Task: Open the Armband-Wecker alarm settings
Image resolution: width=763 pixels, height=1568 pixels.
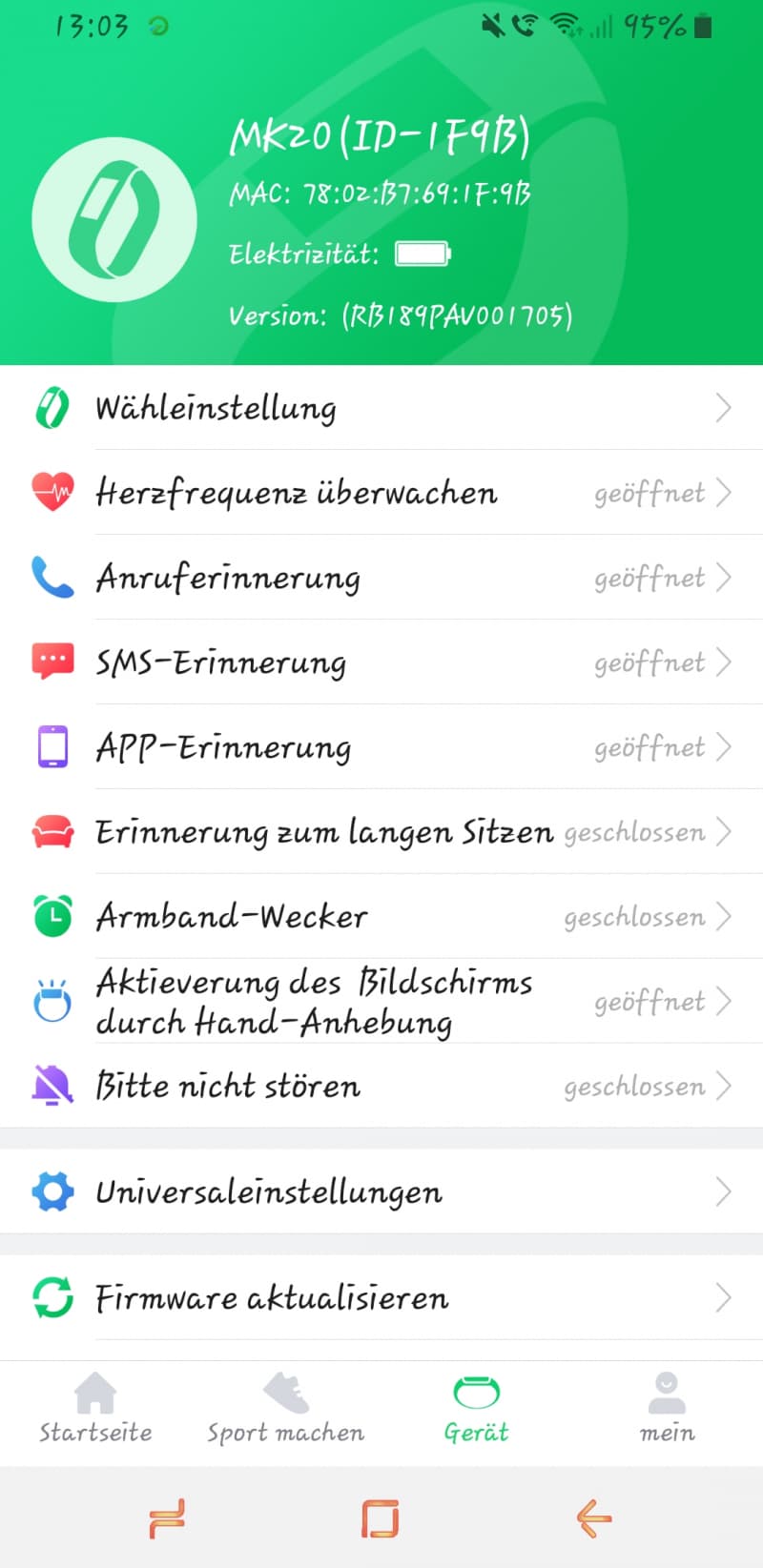Action: [x=381, y=917]
